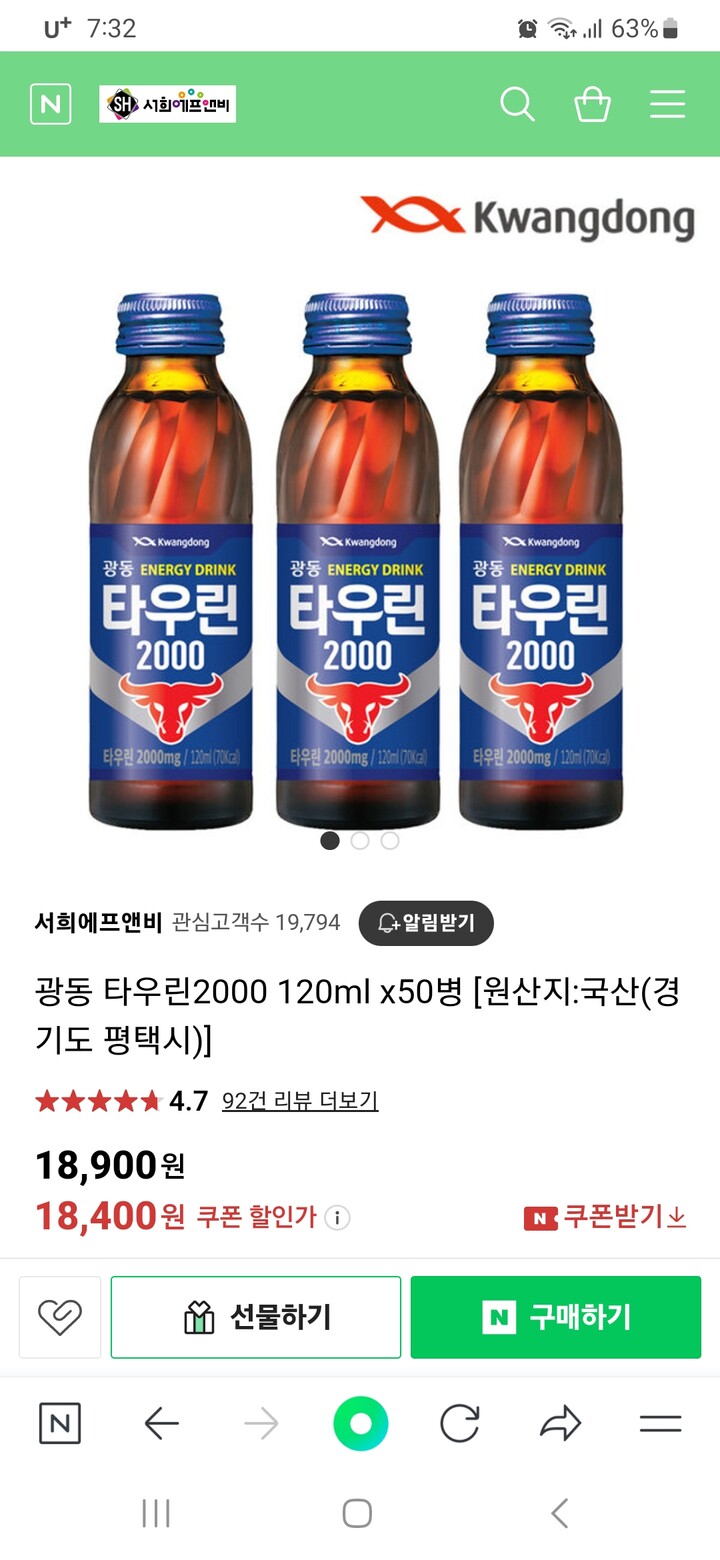Tap the system home button
The width and height of the screenshot is (720, 1560).
pos(357,1513)
